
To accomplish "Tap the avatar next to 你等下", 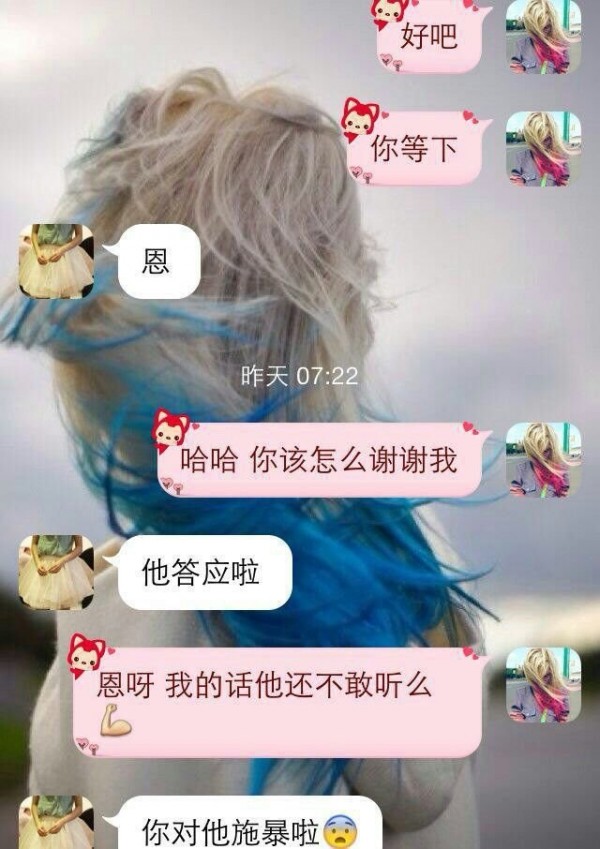I will tap(543, 148).
